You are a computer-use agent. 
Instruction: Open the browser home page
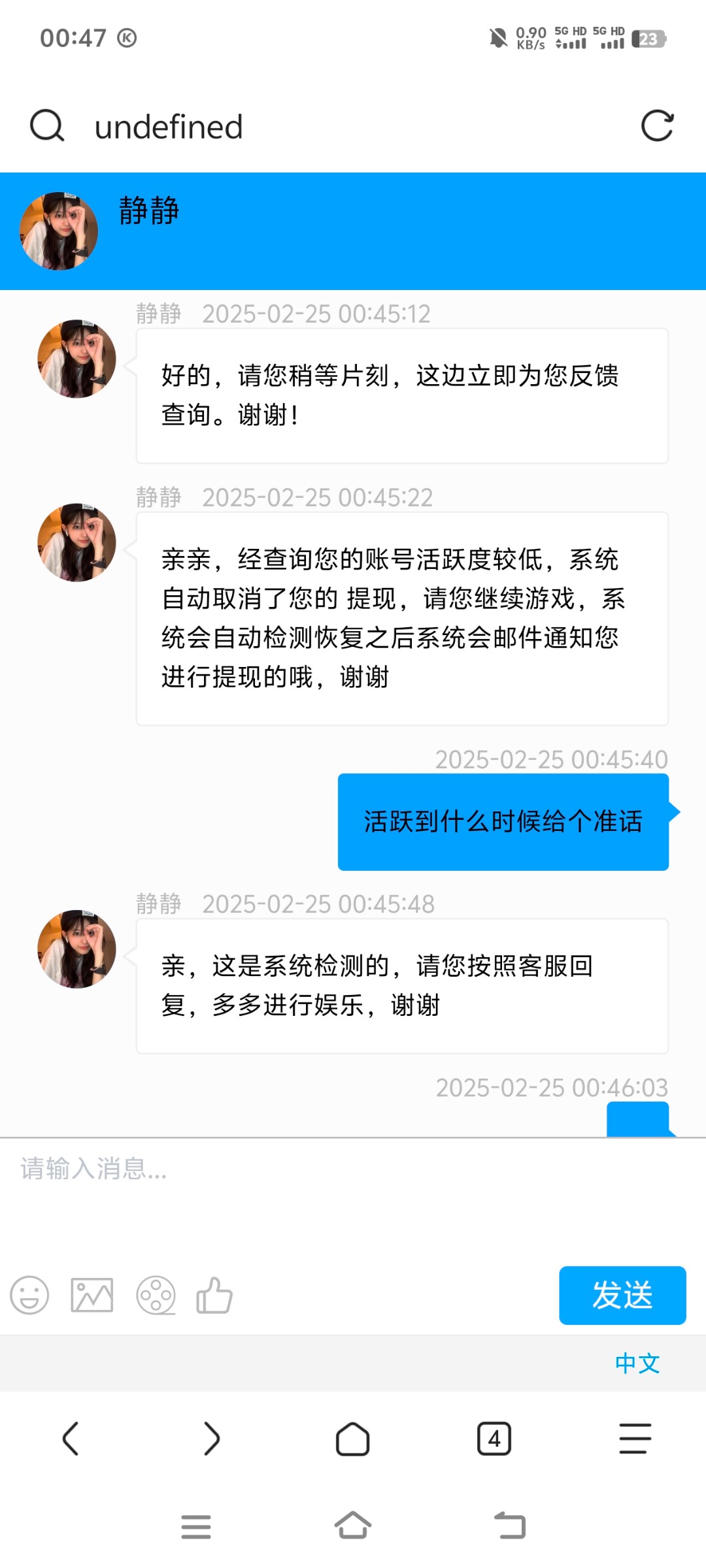353,1439
